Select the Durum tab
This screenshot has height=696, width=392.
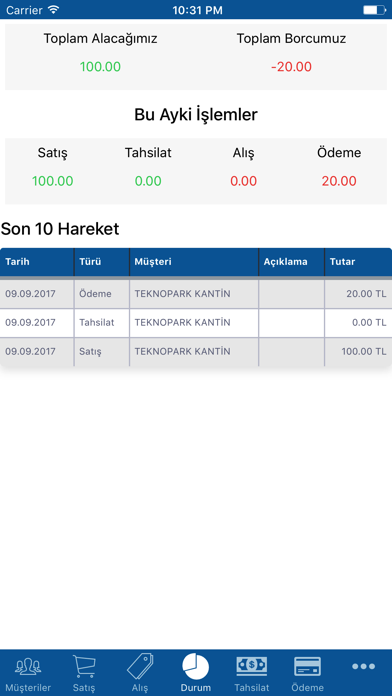[196, 673]
